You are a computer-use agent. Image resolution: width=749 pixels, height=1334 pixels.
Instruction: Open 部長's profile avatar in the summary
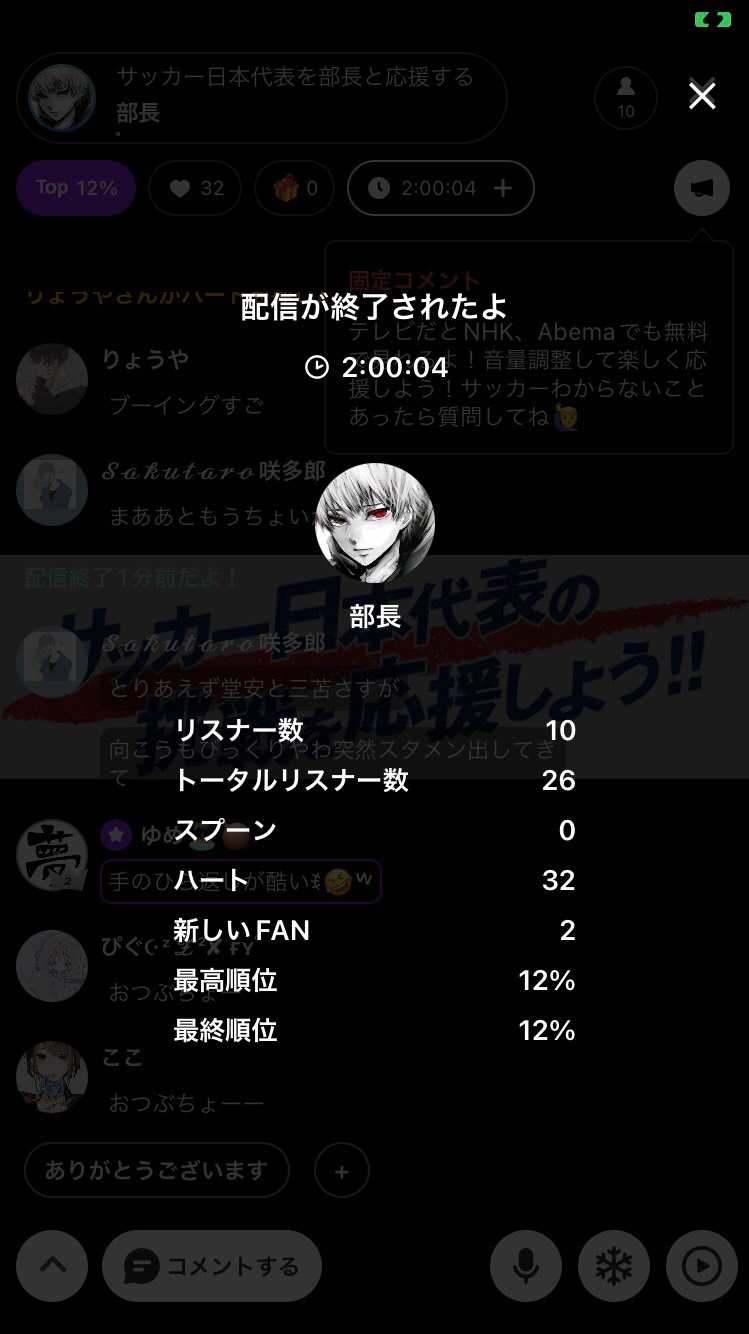[374, 523]
